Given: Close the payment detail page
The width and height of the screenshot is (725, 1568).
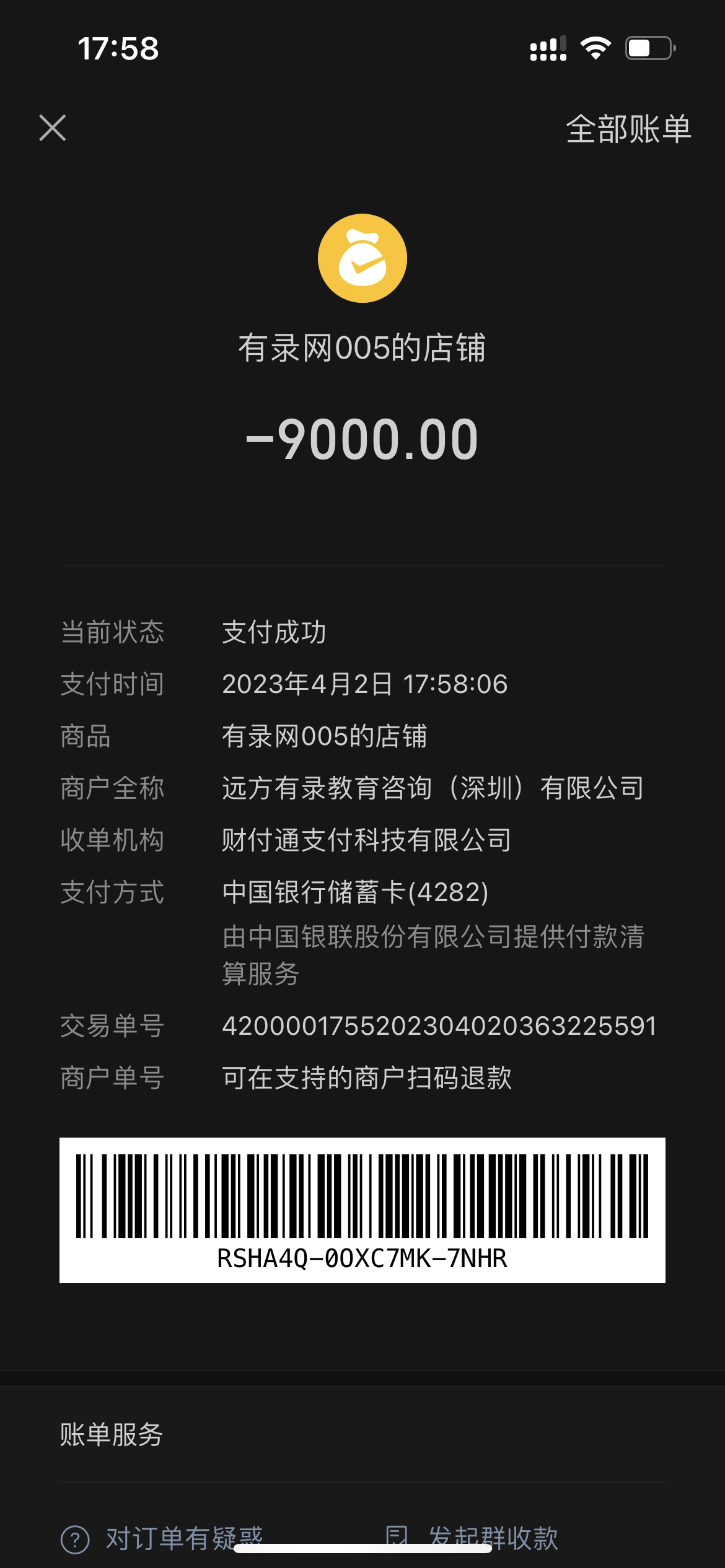Looking at the screenshot, I should point(53,128).
